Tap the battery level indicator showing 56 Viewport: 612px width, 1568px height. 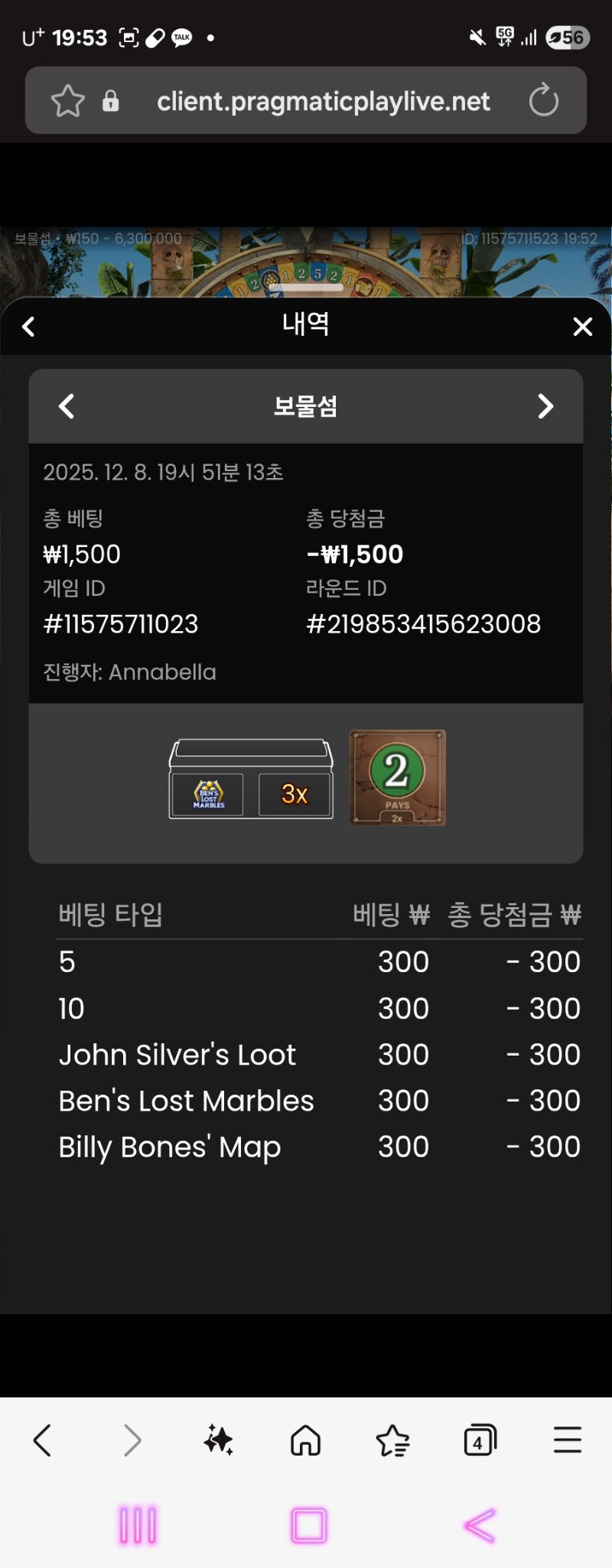coord(567,37)
